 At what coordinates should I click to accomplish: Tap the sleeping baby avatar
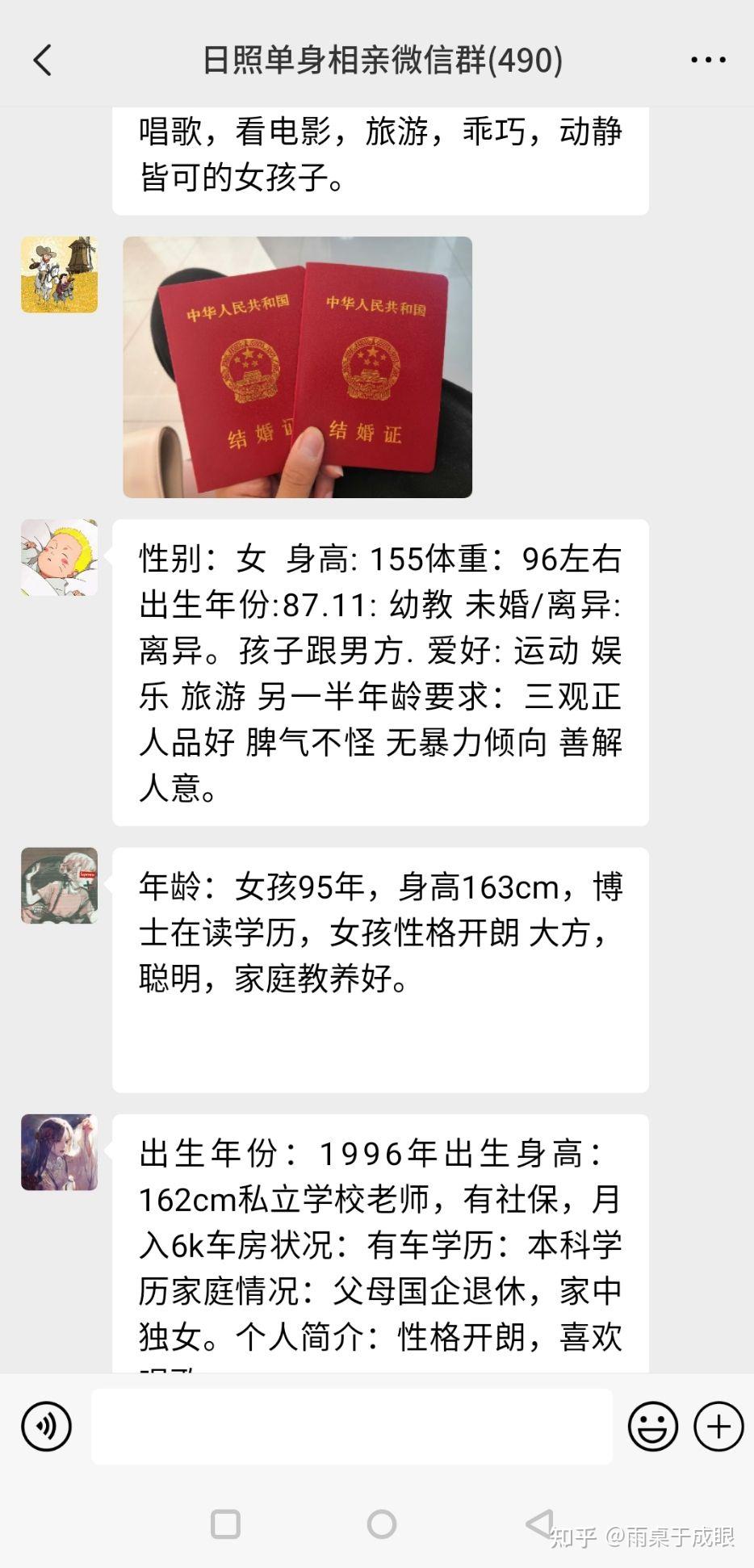(59, 558)
